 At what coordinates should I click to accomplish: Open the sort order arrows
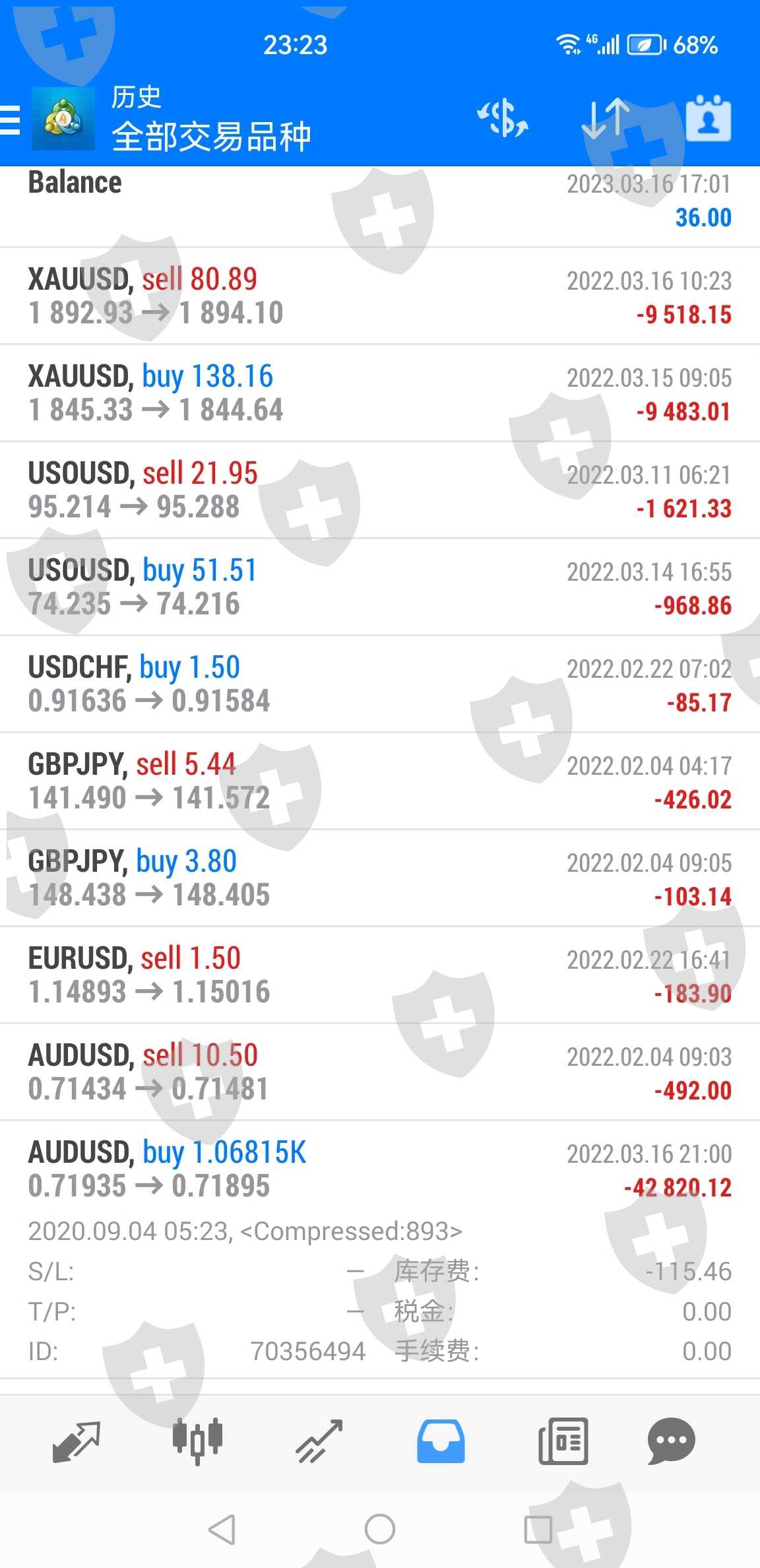click(x=606, y=119)
